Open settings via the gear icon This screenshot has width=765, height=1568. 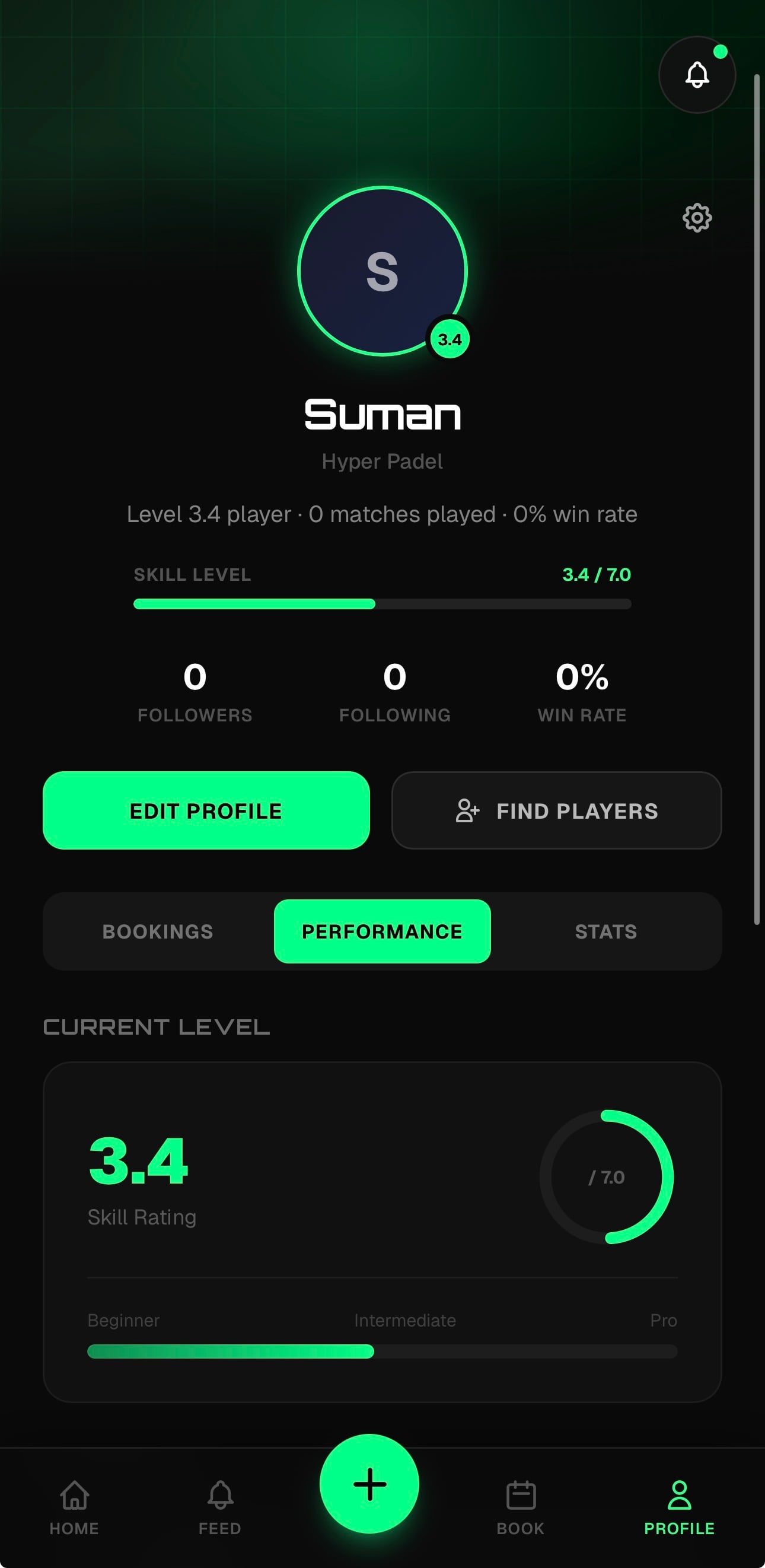pos(697,218)
